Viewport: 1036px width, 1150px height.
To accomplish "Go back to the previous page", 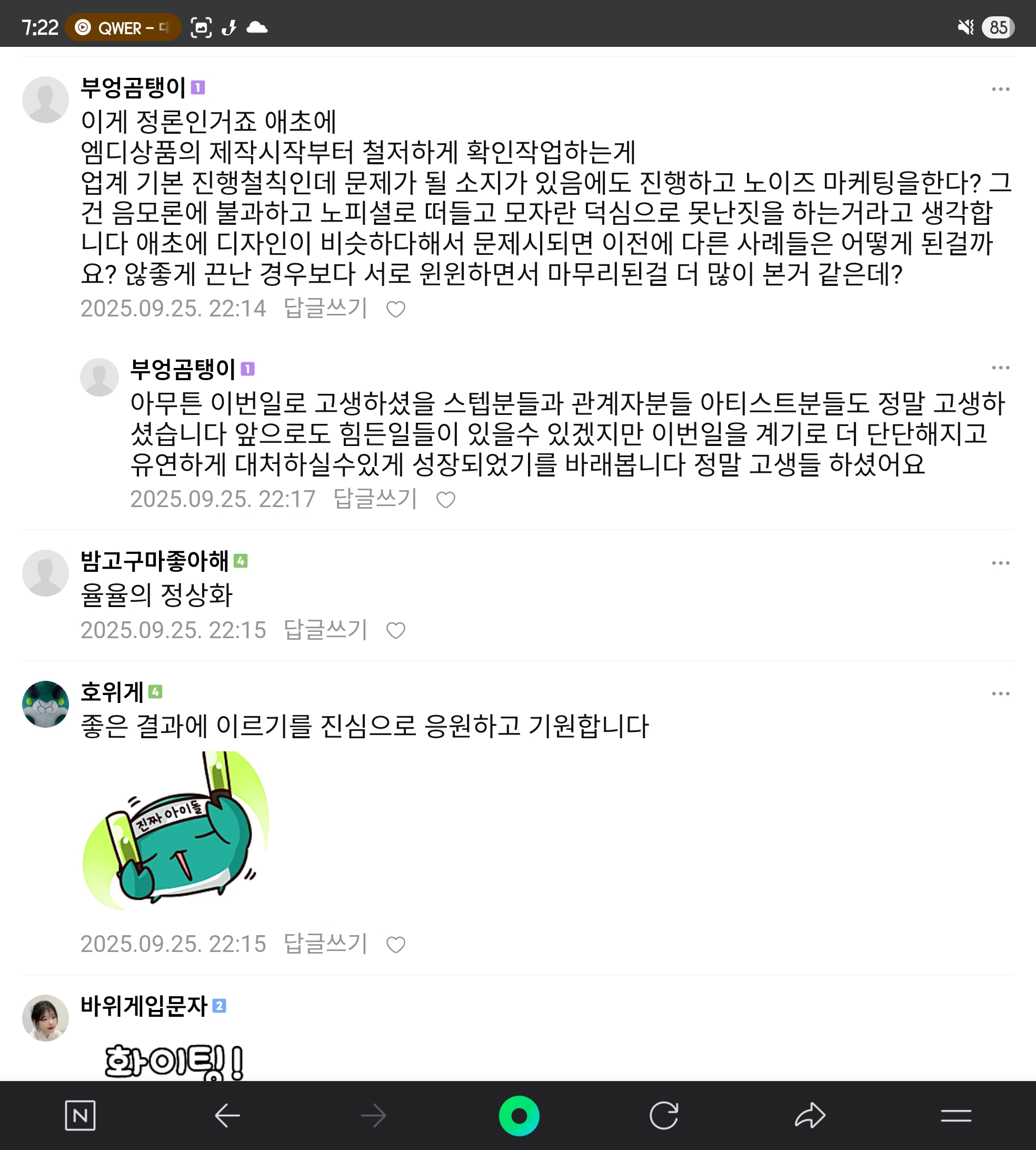I will (227, 1115).
